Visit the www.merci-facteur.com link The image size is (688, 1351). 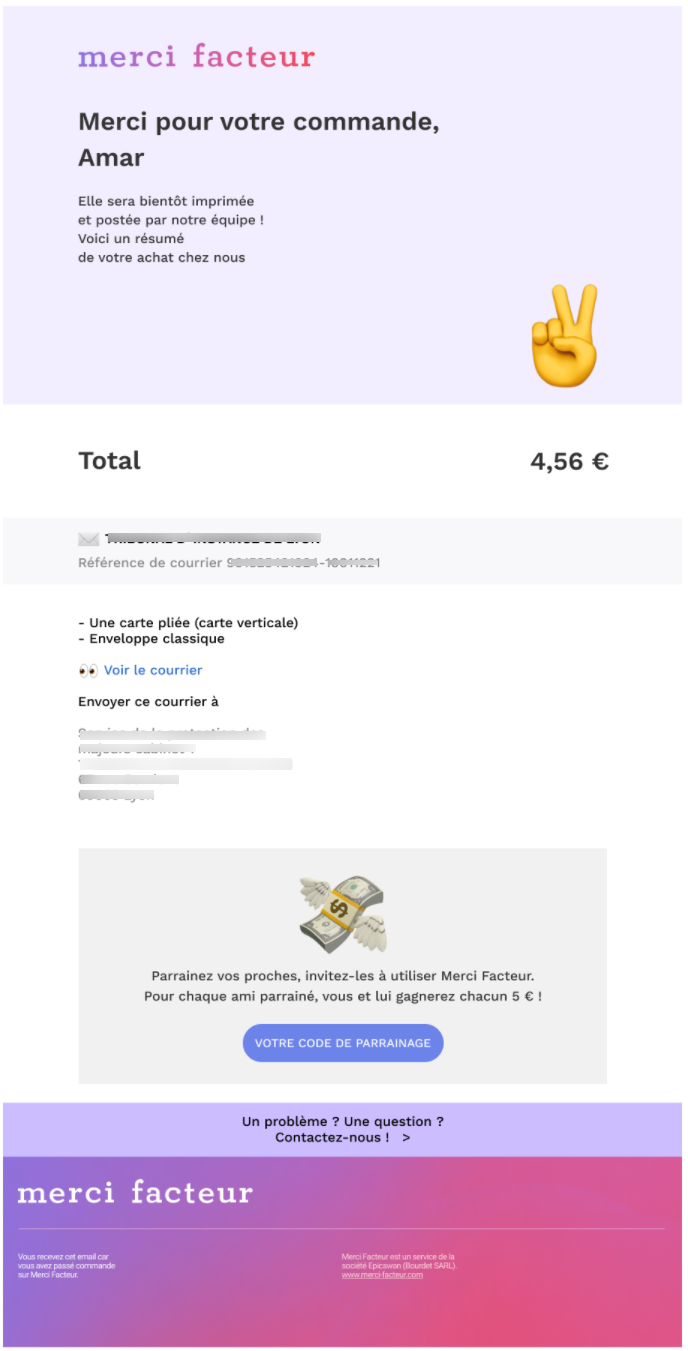[x=382, y=1275]
